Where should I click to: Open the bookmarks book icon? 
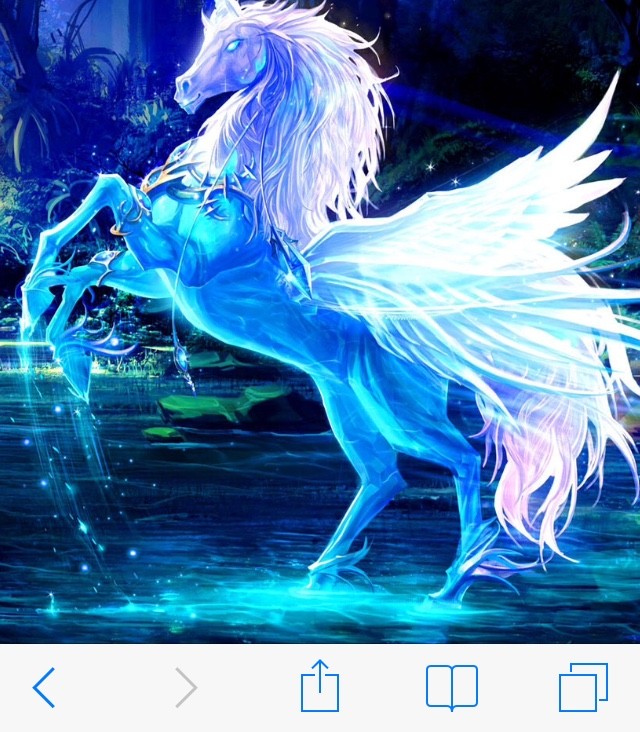click(452, 688)
